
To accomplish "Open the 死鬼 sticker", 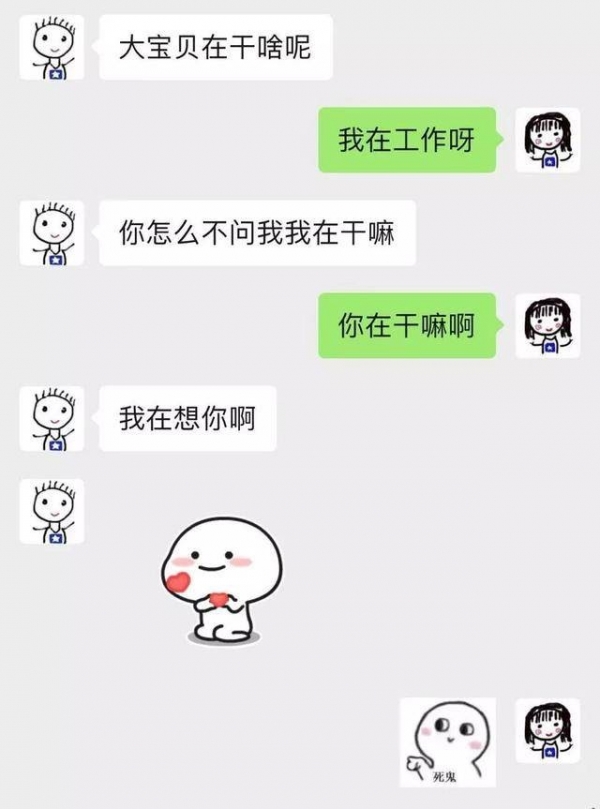I will 448,741.
